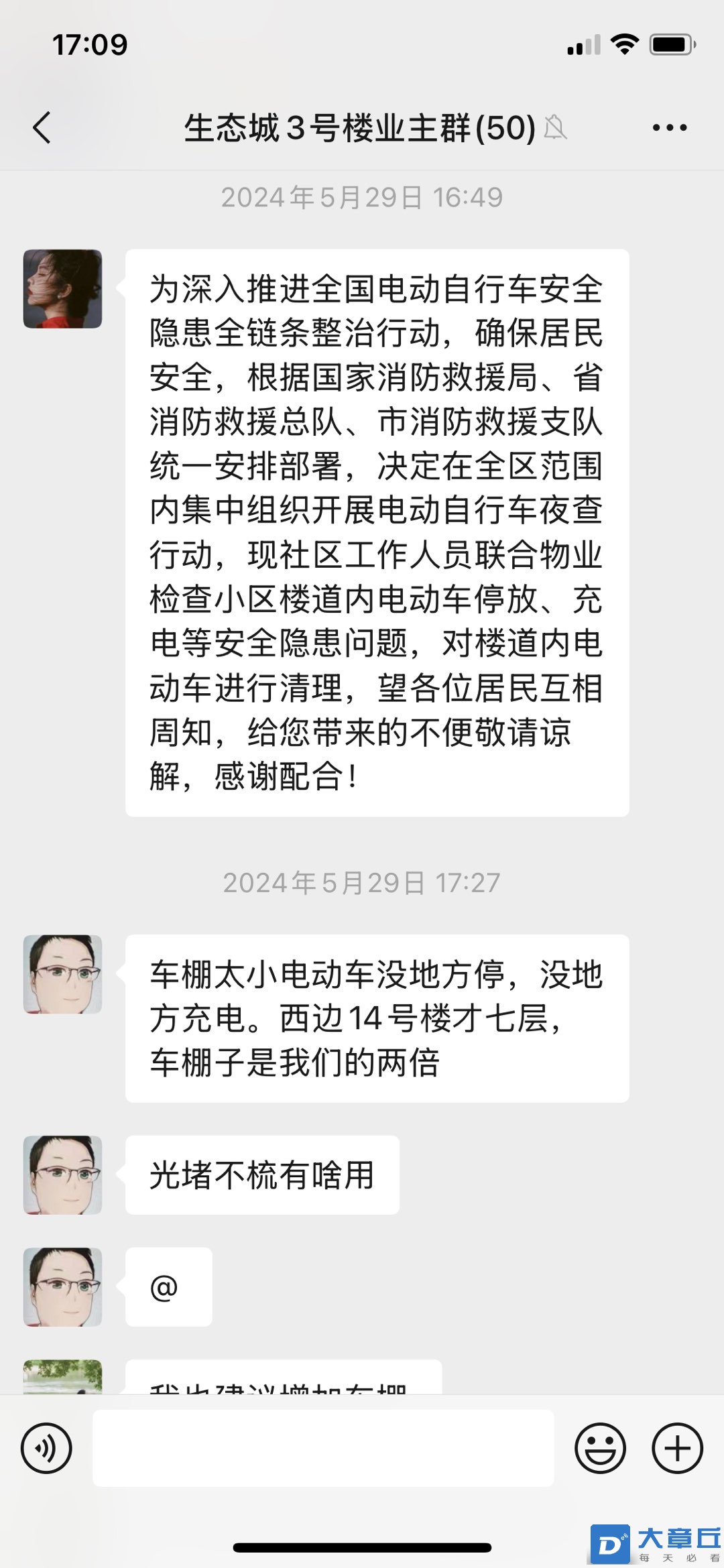This screenshot has width=724, height=1568.
Task: Open the plus attachment menu
Action: [677, 1448]
